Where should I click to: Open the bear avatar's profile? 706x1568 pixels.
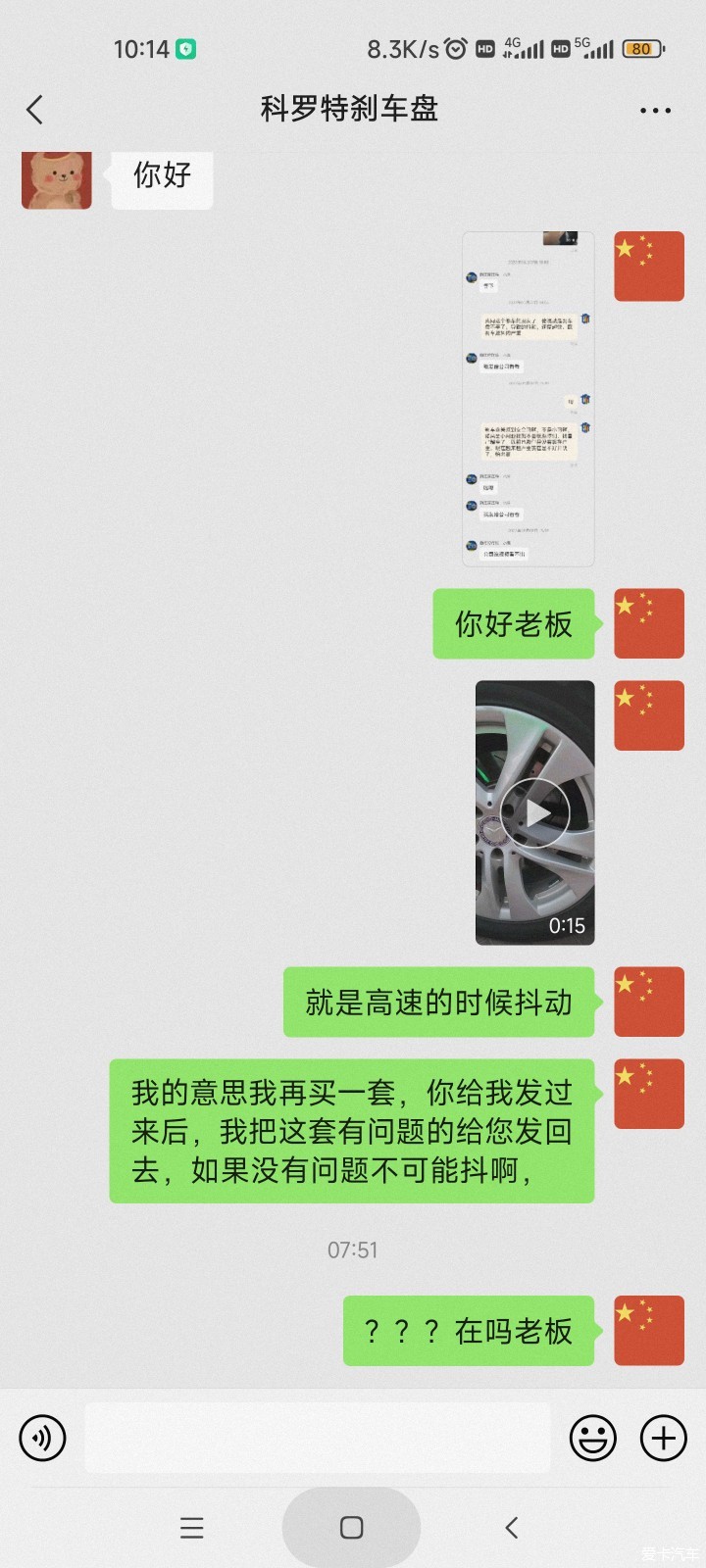57,180
